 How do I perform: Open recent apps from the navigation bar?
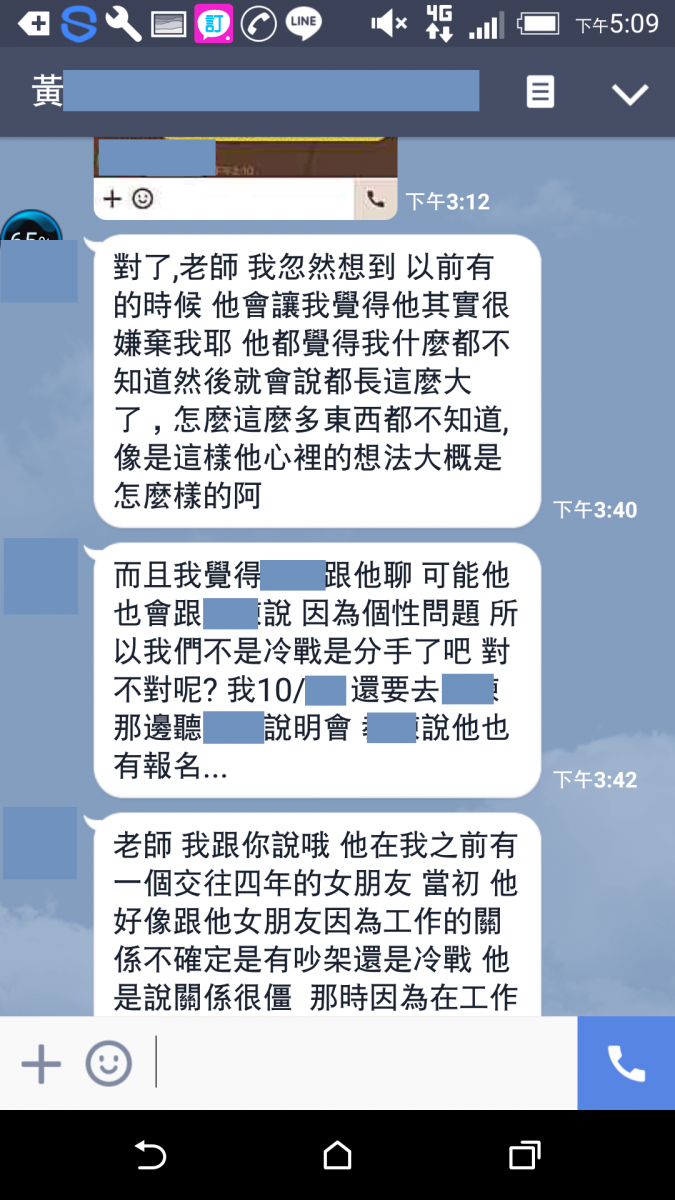tap(524, 1156)
